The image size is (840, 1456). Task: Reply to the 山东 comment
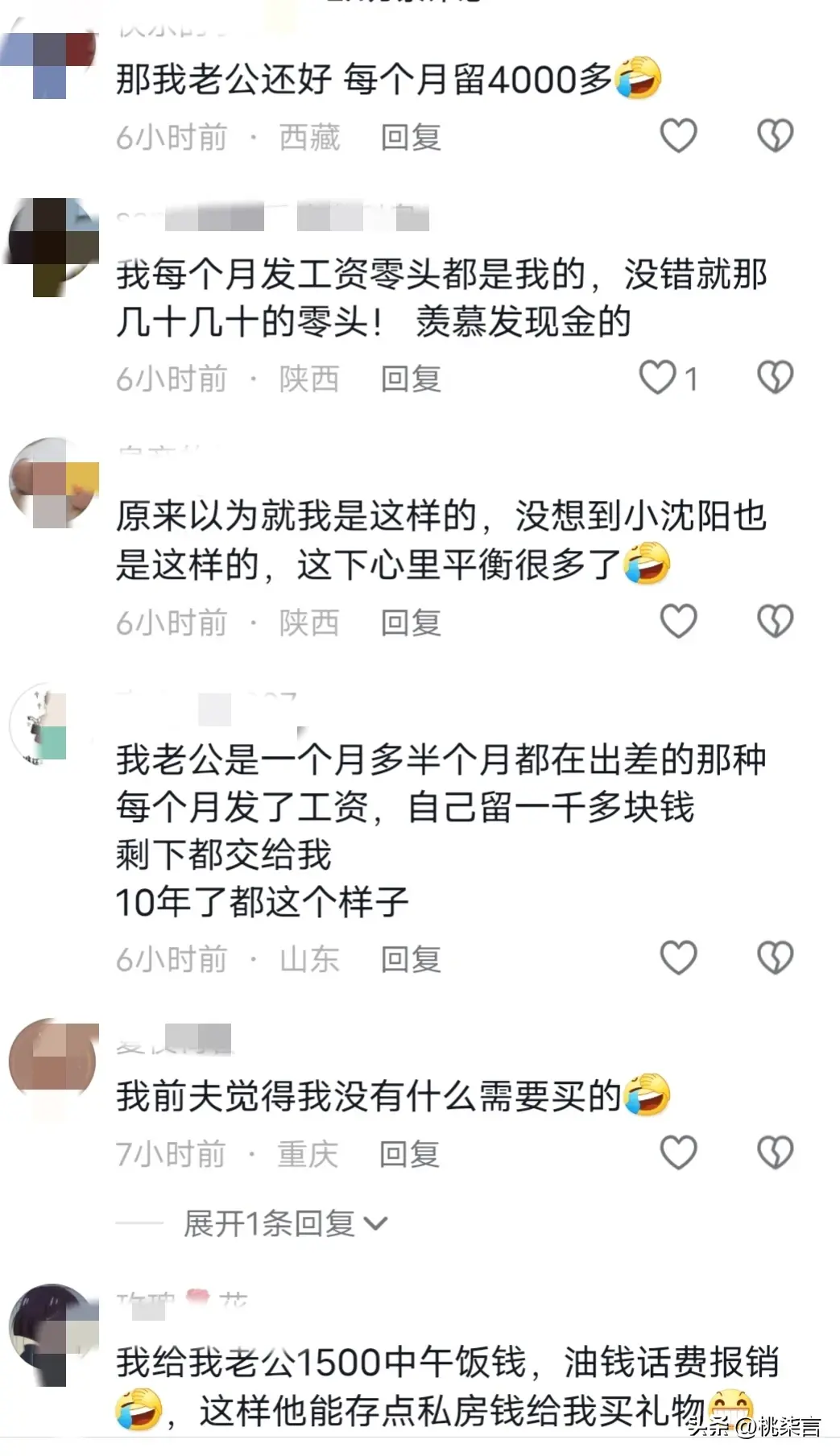point(411,959)
